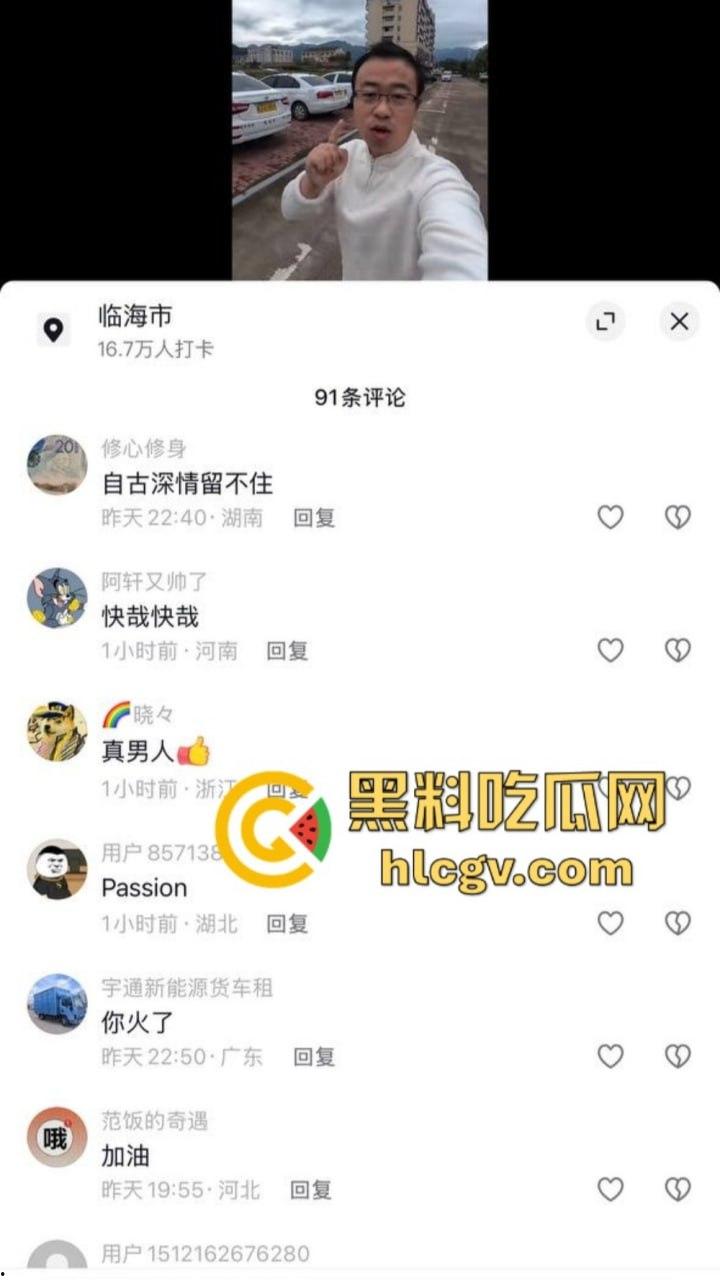Viewport: 720px width, 1280px height.
Task: Click dislike icon on the Passion comment
Action: [x=678, y=923]
